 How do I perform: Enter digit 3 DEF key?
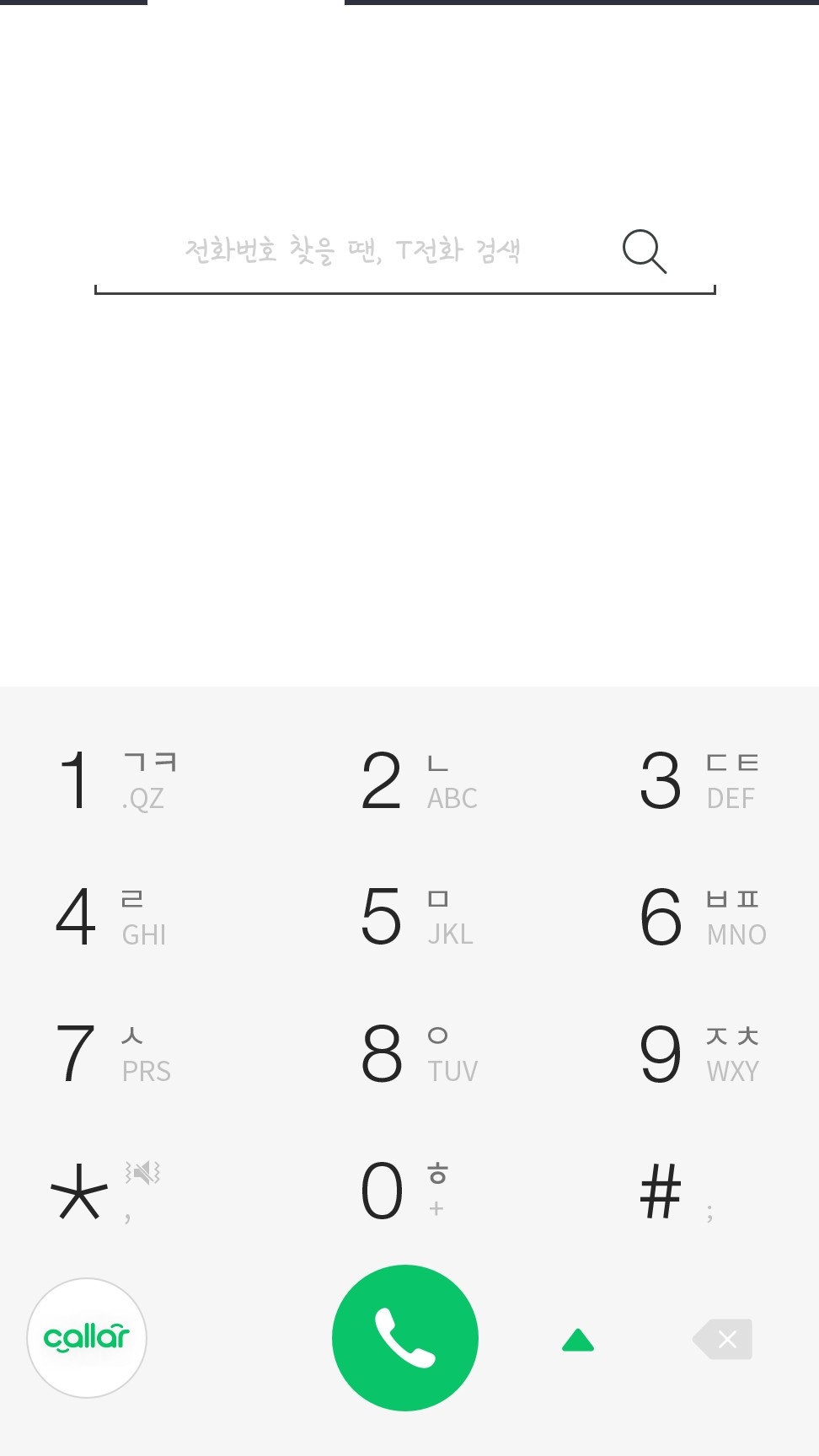click(x=699, y=781)
